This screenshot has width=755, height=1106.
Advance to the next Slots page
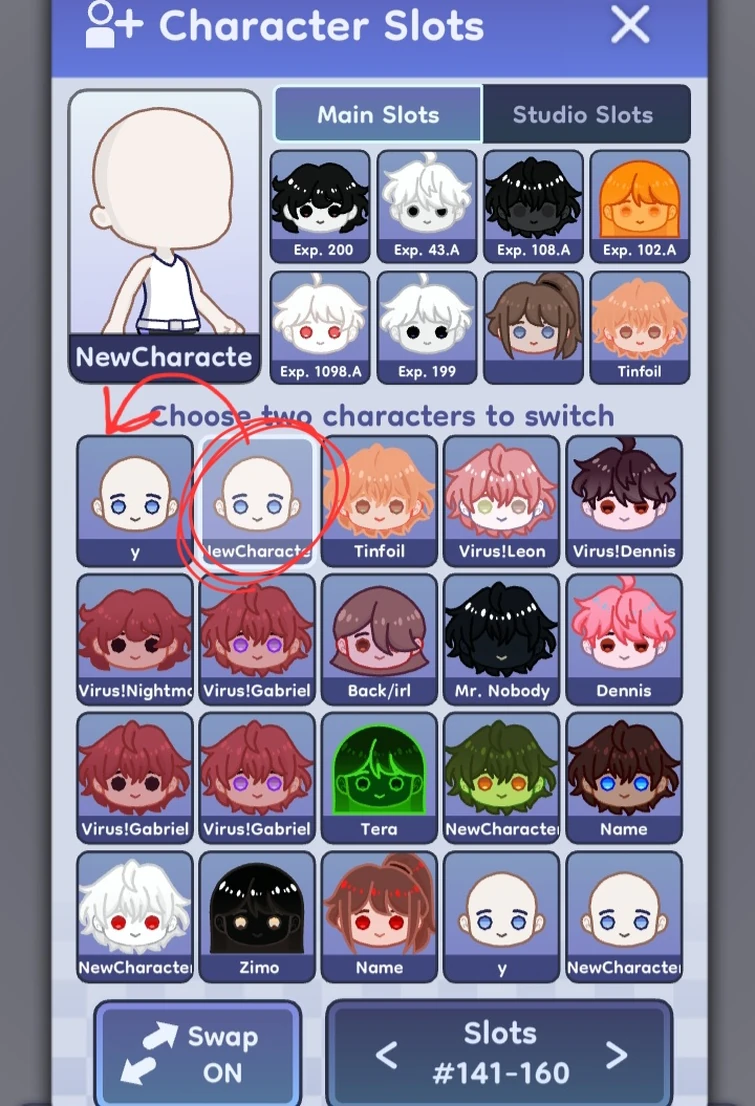(619, 1054)
